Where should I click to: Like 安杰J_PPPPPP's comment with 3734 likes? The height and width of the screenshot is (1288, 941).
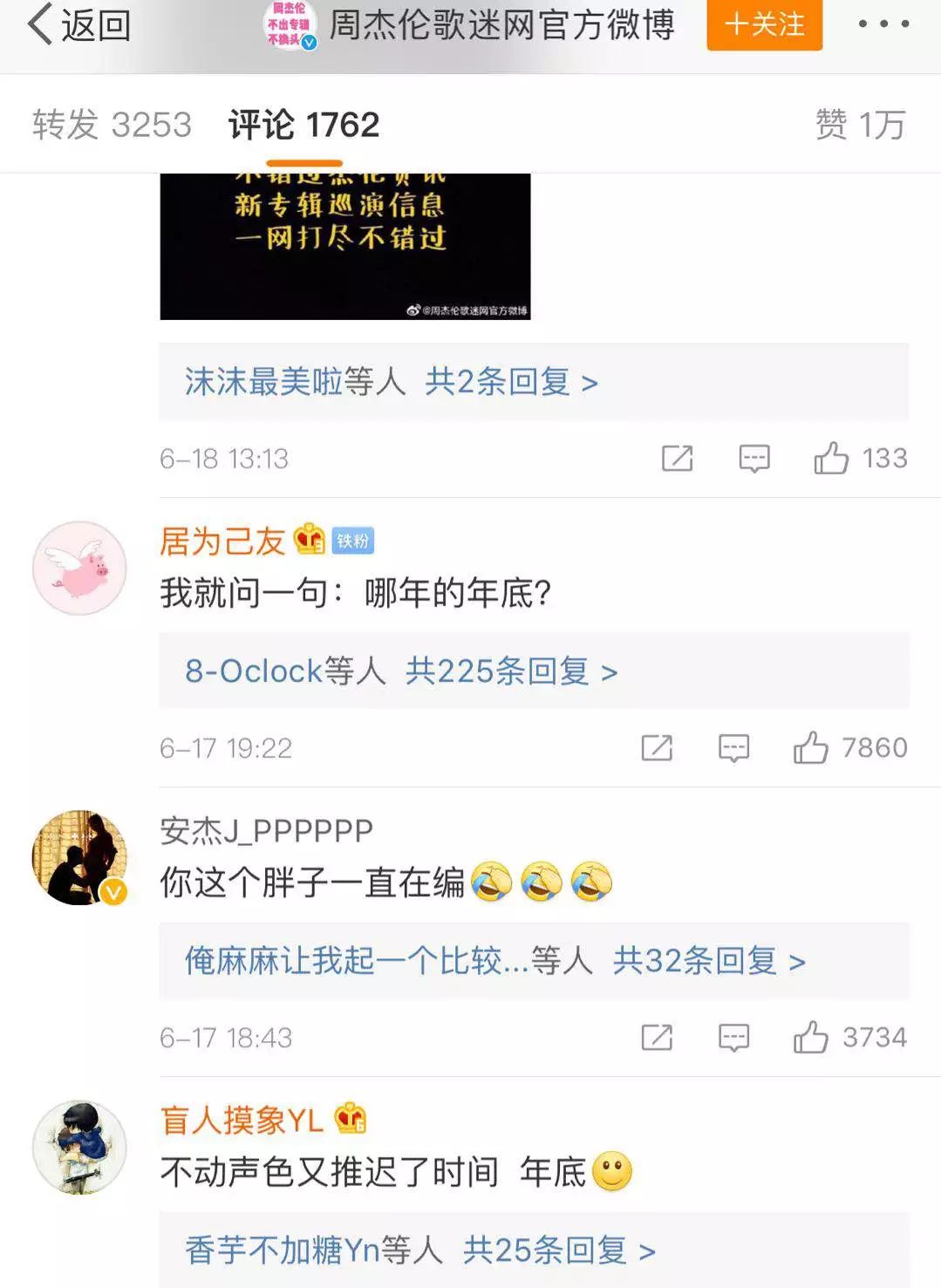pos(810,1038)
